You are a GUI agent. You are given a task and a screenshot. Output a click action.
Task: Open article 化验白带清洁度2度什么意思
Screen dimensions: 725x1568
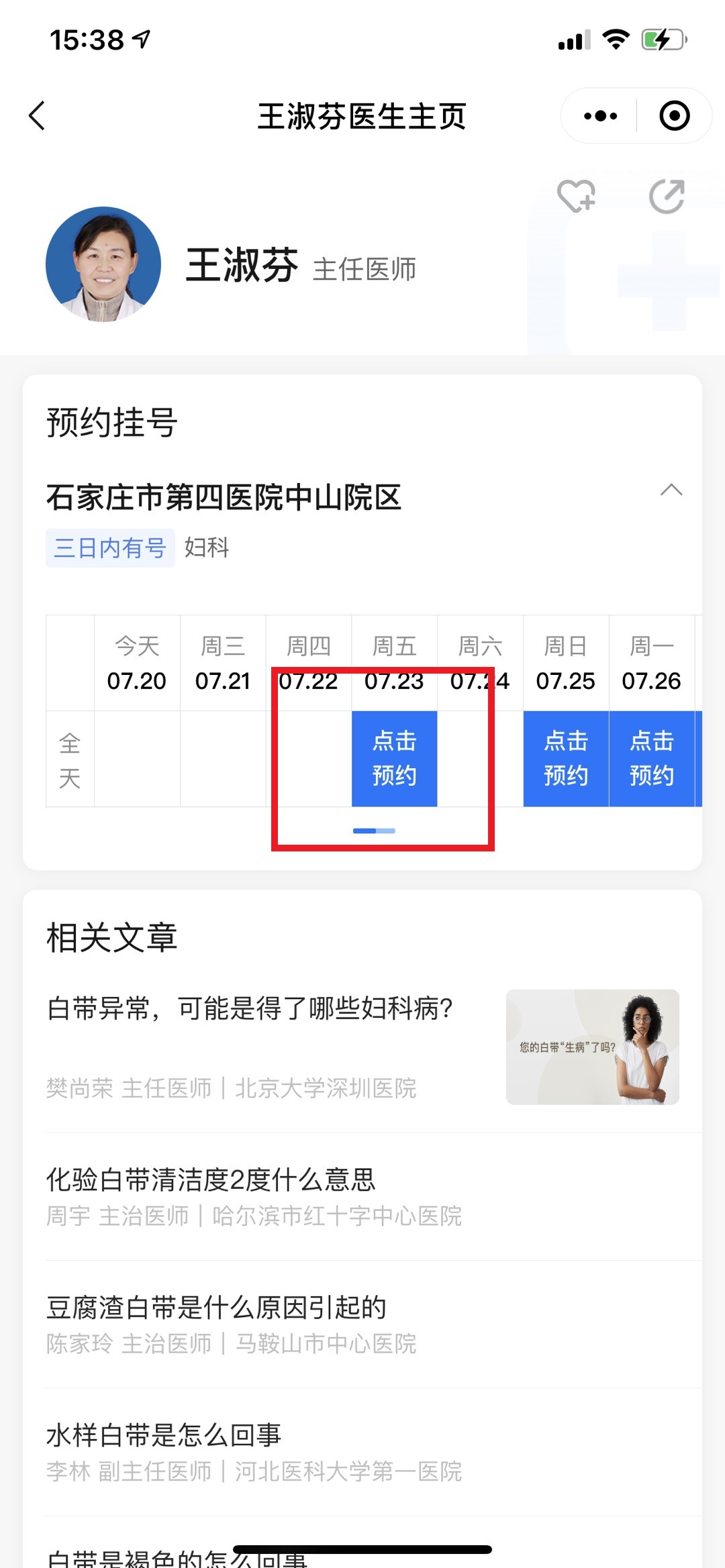(362, 1197)
